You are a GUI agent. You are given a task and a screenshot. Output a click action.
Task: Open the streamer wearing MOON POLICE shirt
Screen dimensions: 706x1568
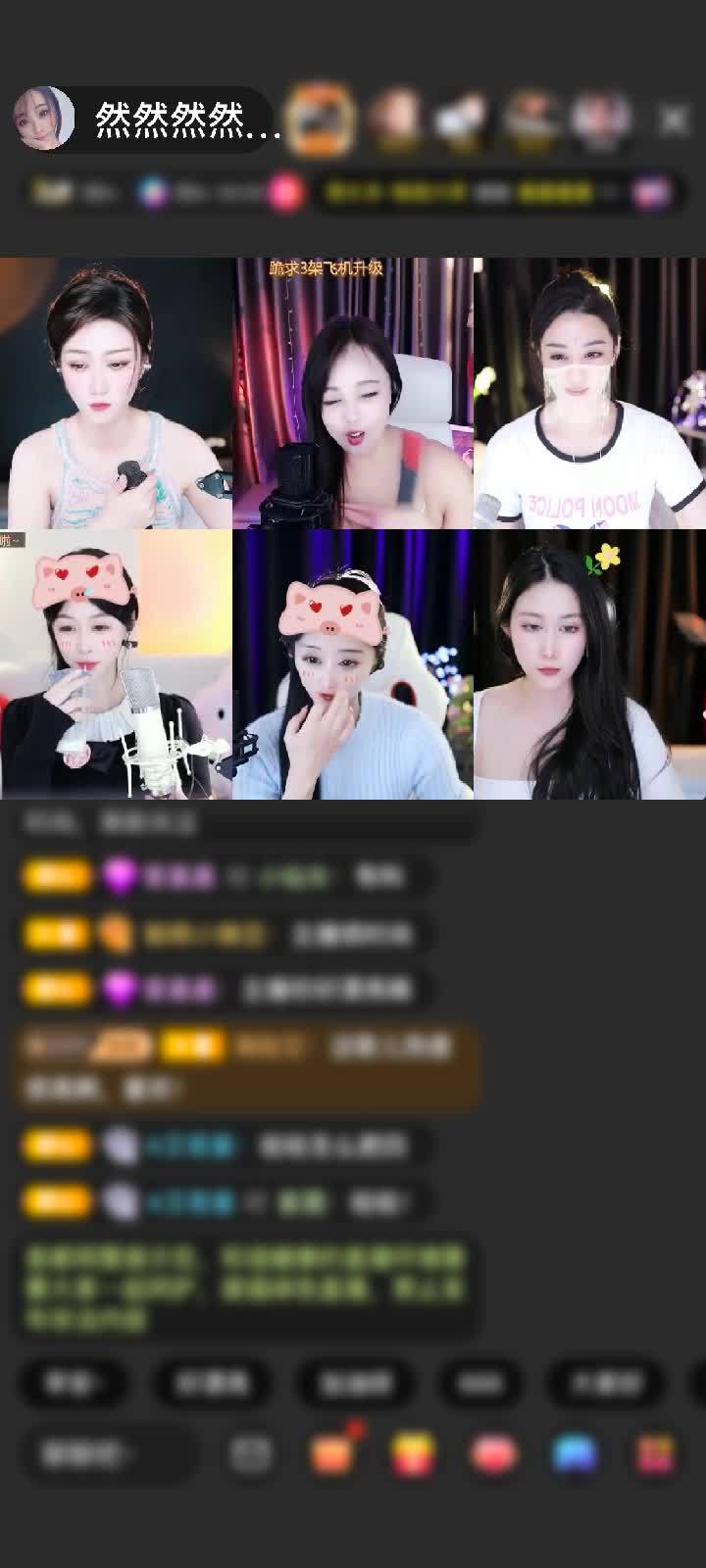click(x=589, y=393)
